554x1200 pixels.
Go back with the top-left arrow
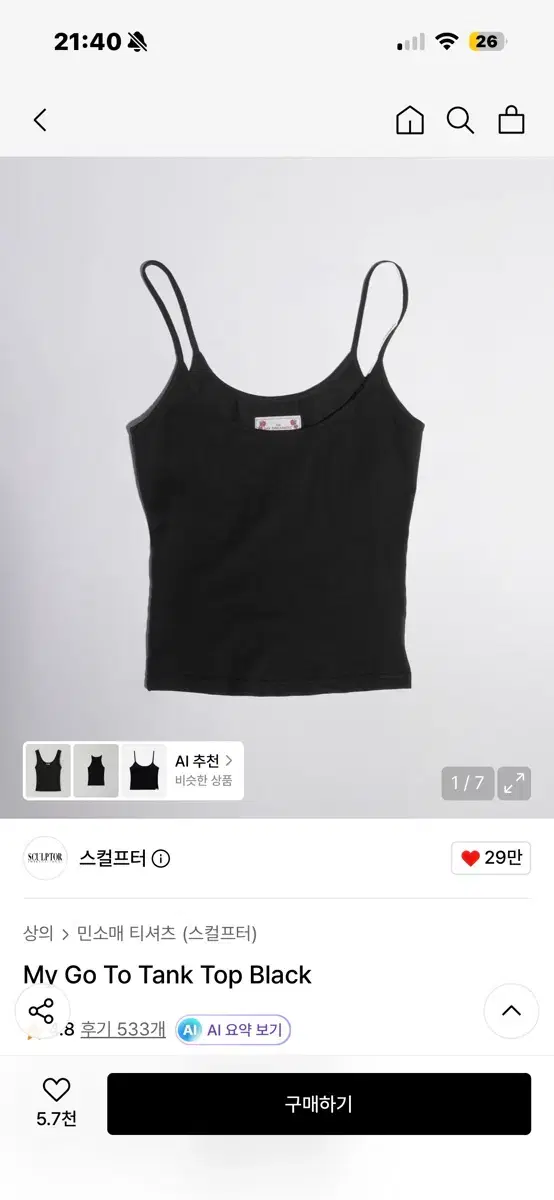tap(40, 121)
